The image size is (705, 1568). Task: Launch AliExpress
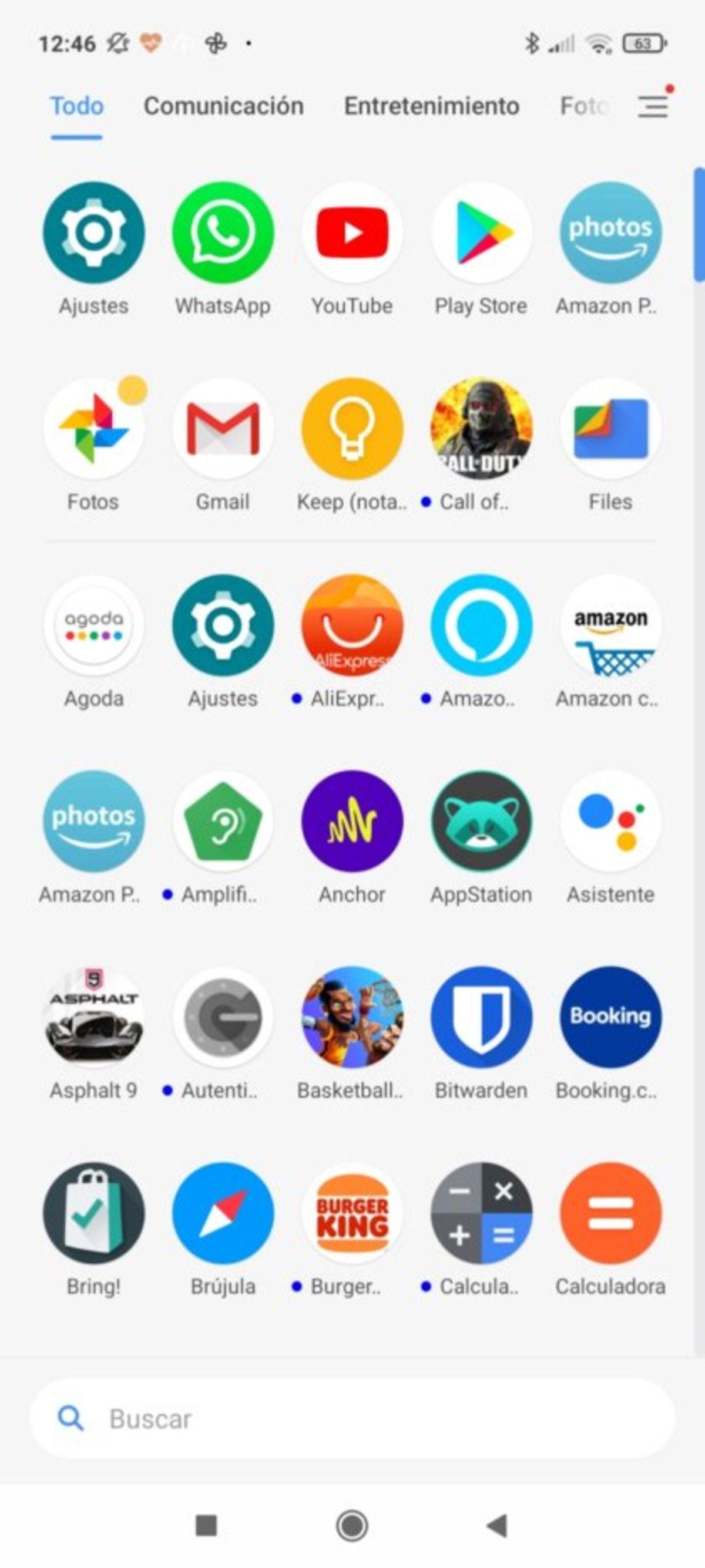tap(352, 626)
